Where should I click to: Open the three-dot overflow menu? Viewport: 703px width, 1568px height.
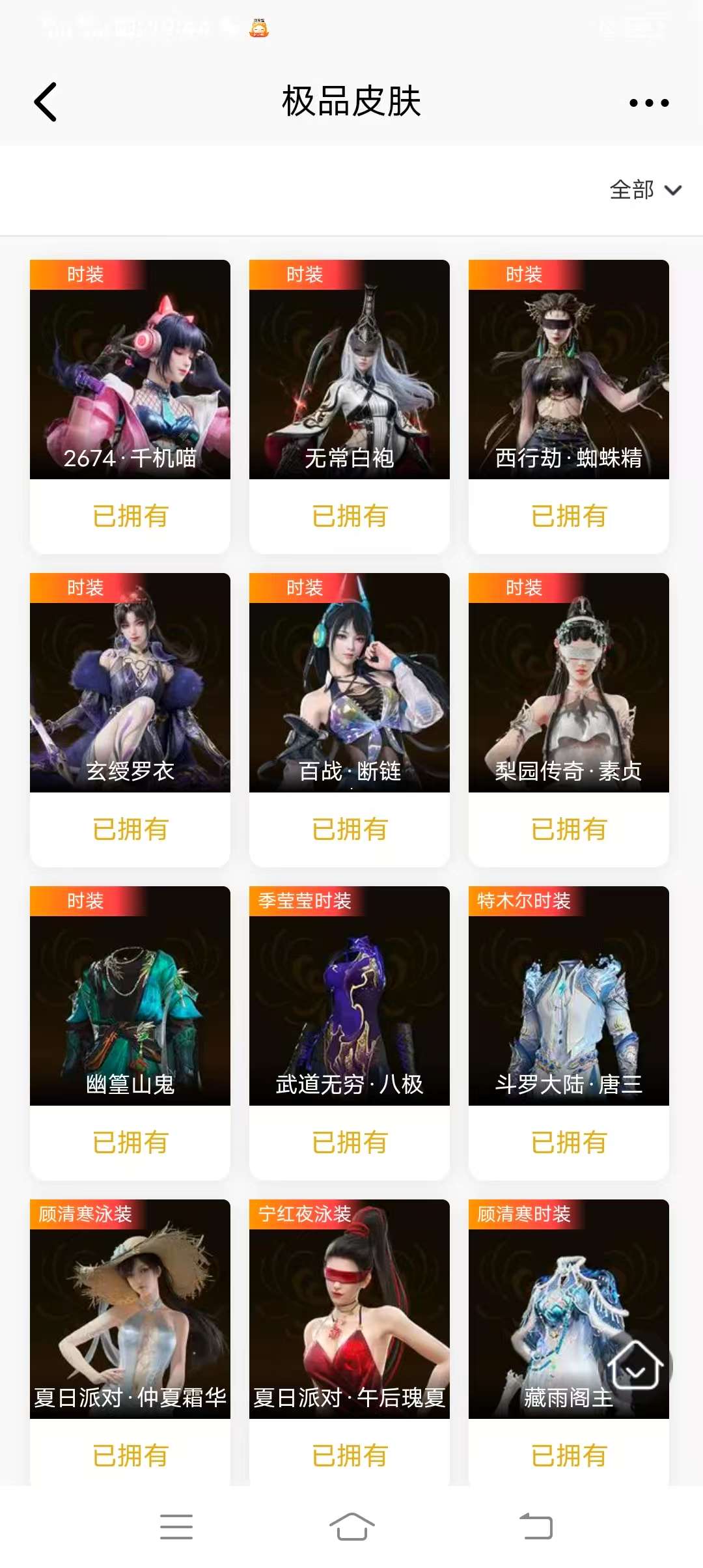(x=648, y=102)
